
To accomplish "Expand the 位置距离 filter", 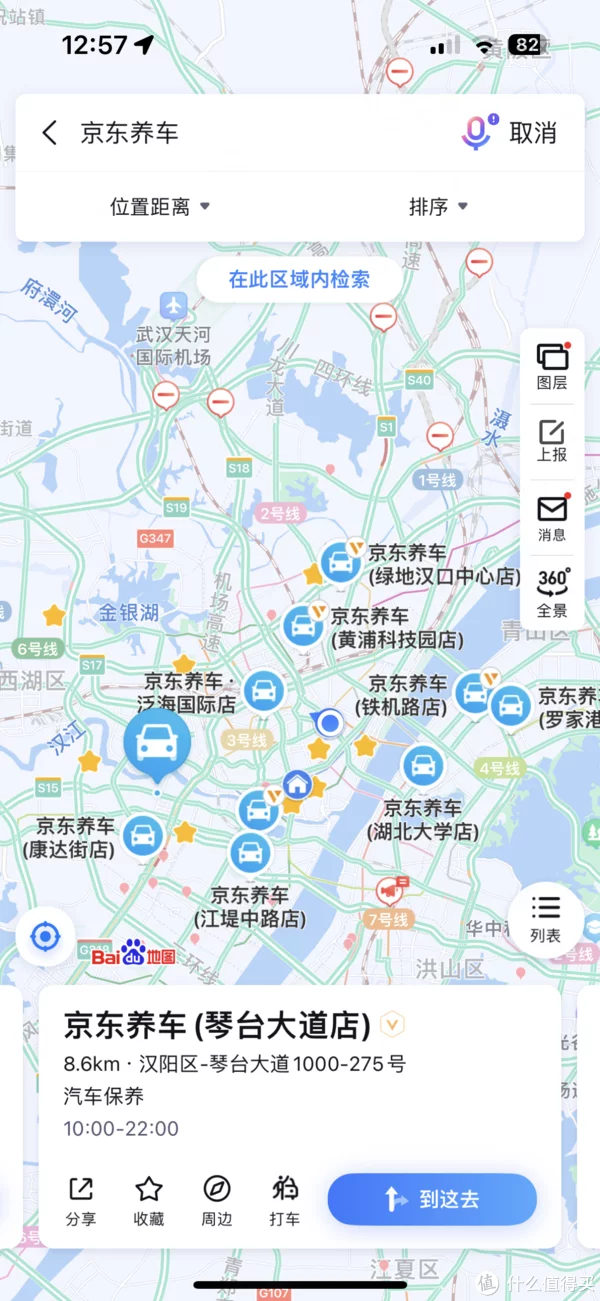I will click(160, 207).
